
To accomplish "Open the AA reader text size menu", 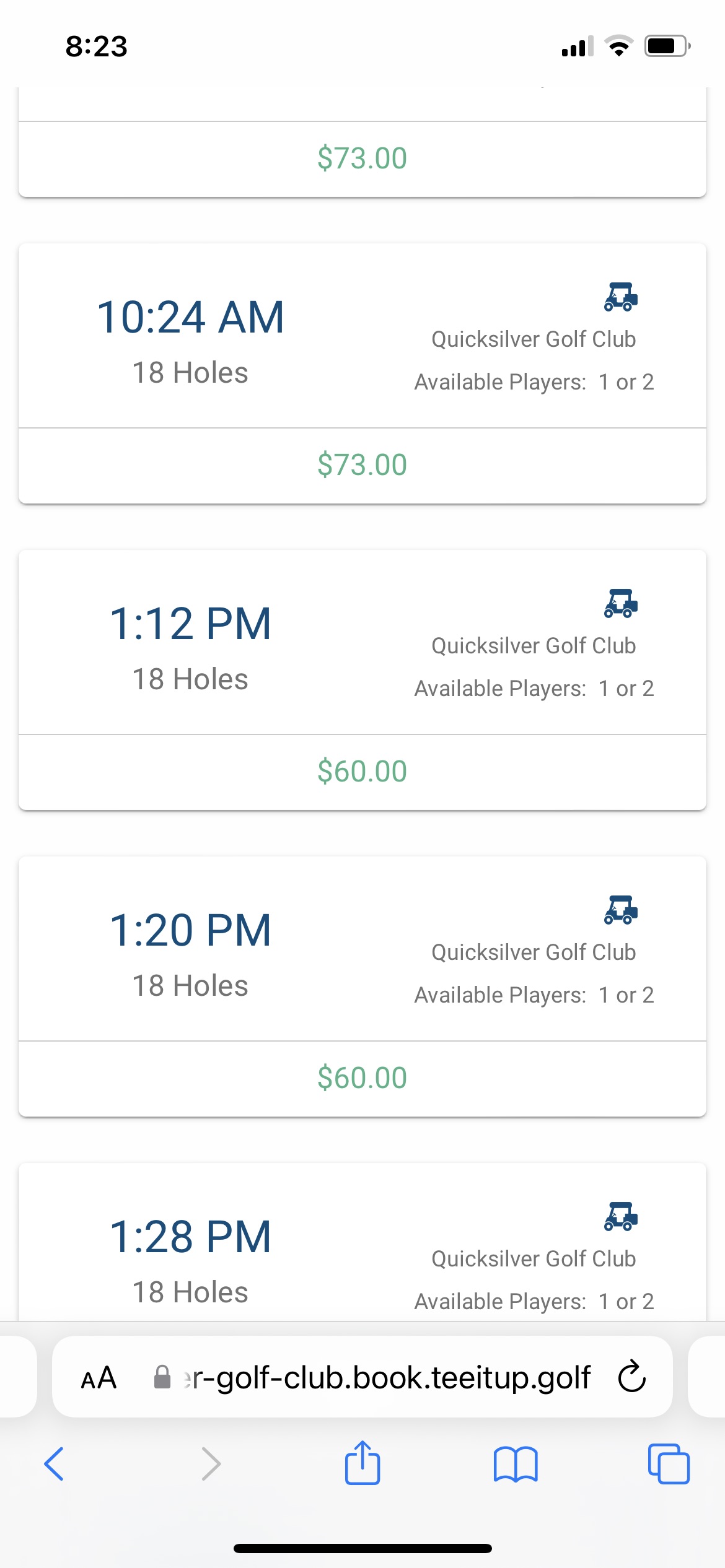I will pyautogui.click(x=99, y=1378).
